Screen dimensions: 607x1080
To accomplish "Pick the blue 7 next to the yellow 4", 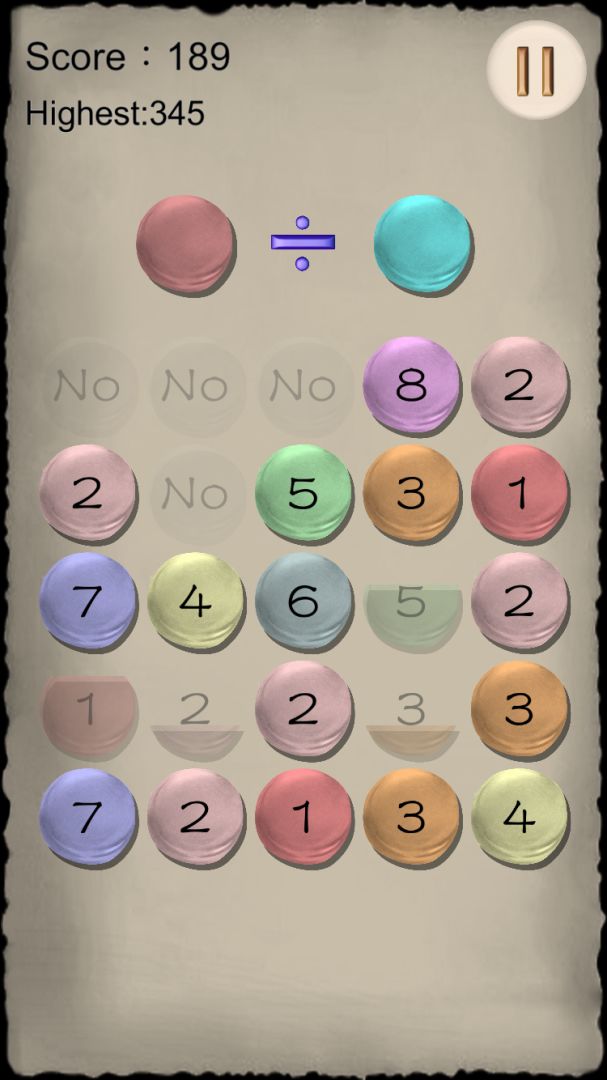I will point(87,601).
